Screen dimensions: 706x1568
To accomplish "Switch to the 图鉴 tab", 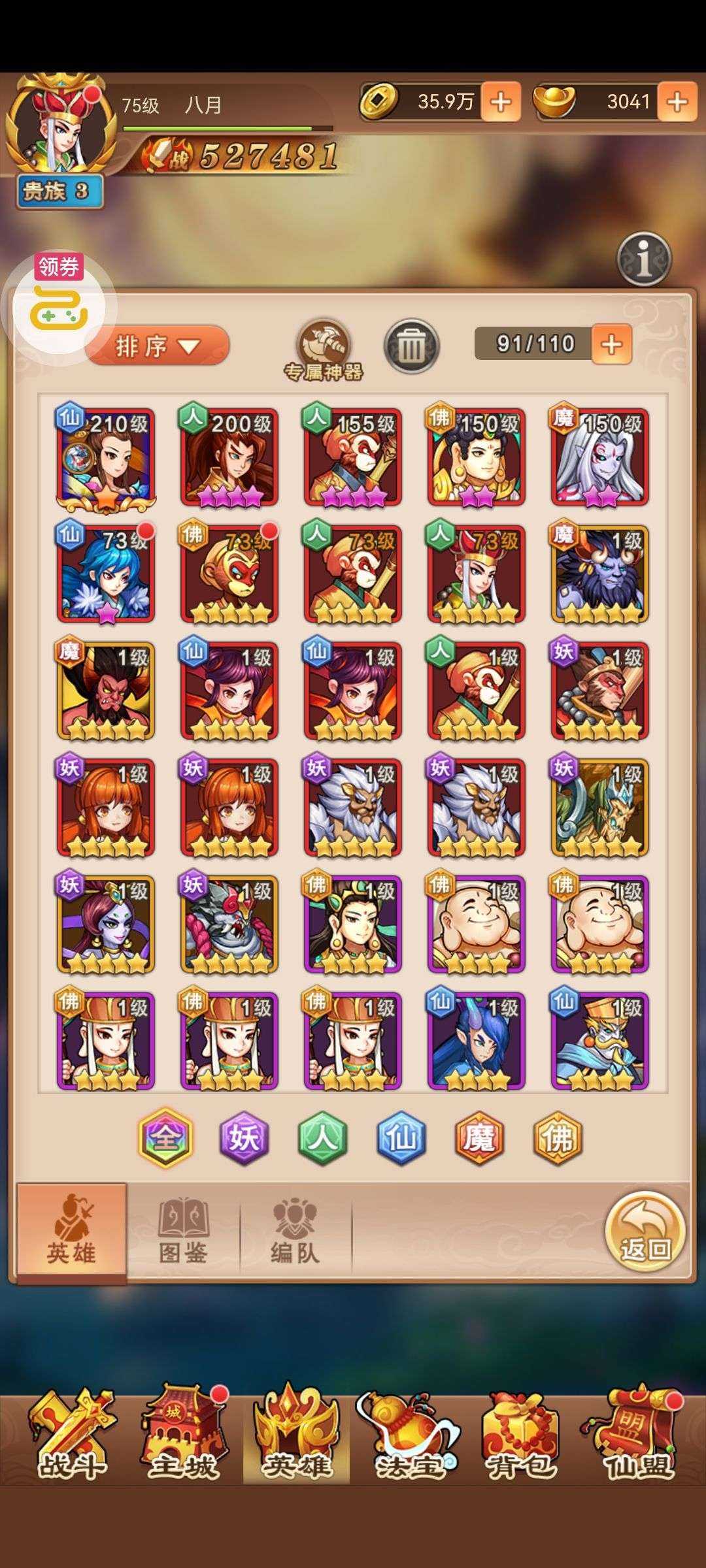I will click(184, 1230).
